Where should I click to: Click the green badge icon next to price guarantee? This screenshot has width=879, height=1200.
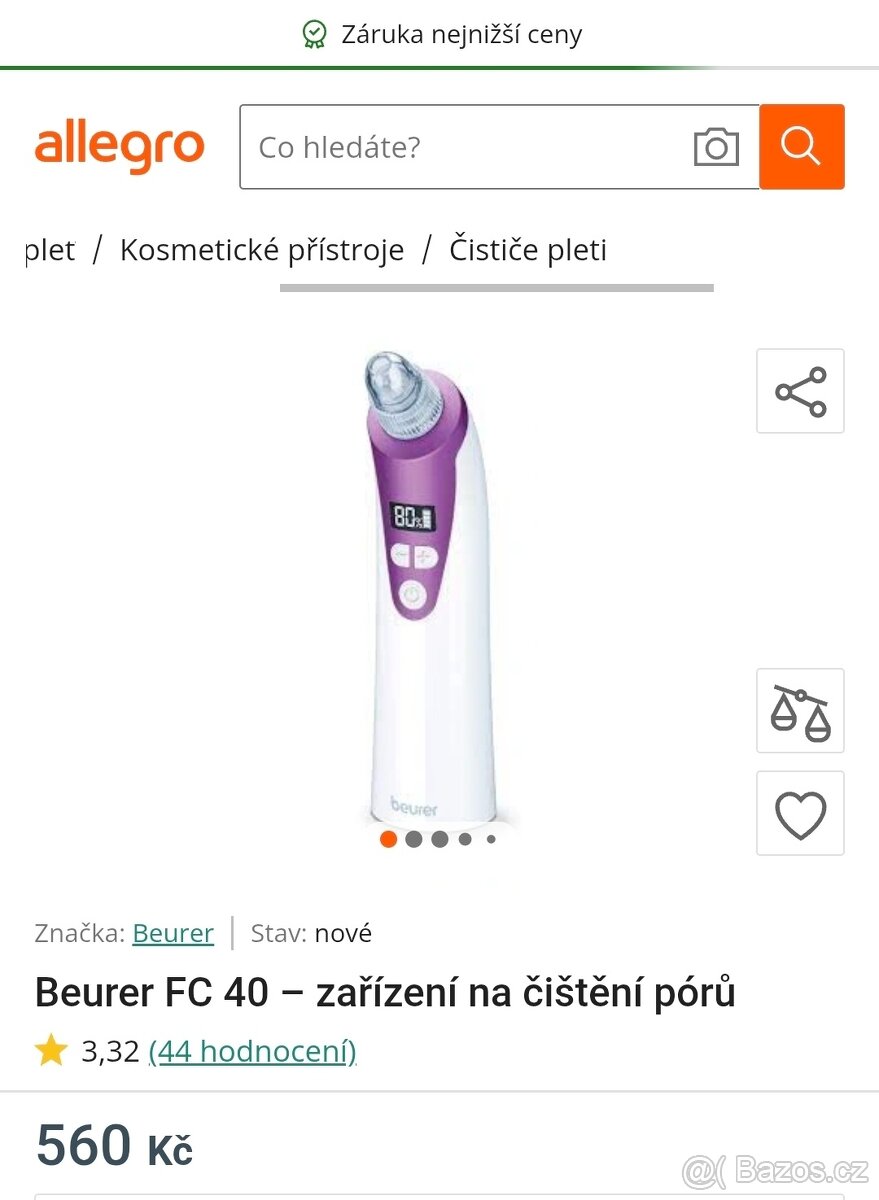pos(316,33)
